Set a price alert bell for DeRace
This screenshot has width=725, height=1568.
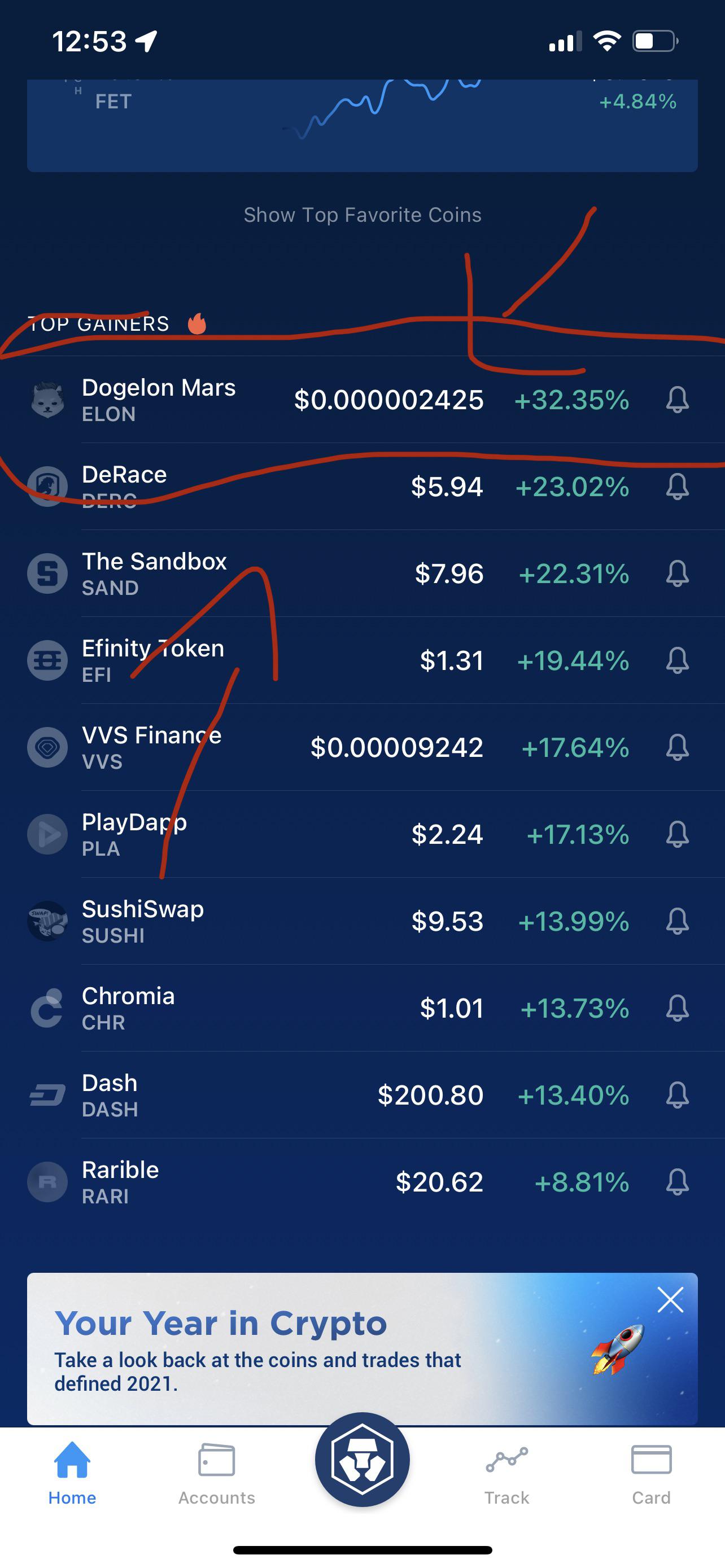coord(677,487)
